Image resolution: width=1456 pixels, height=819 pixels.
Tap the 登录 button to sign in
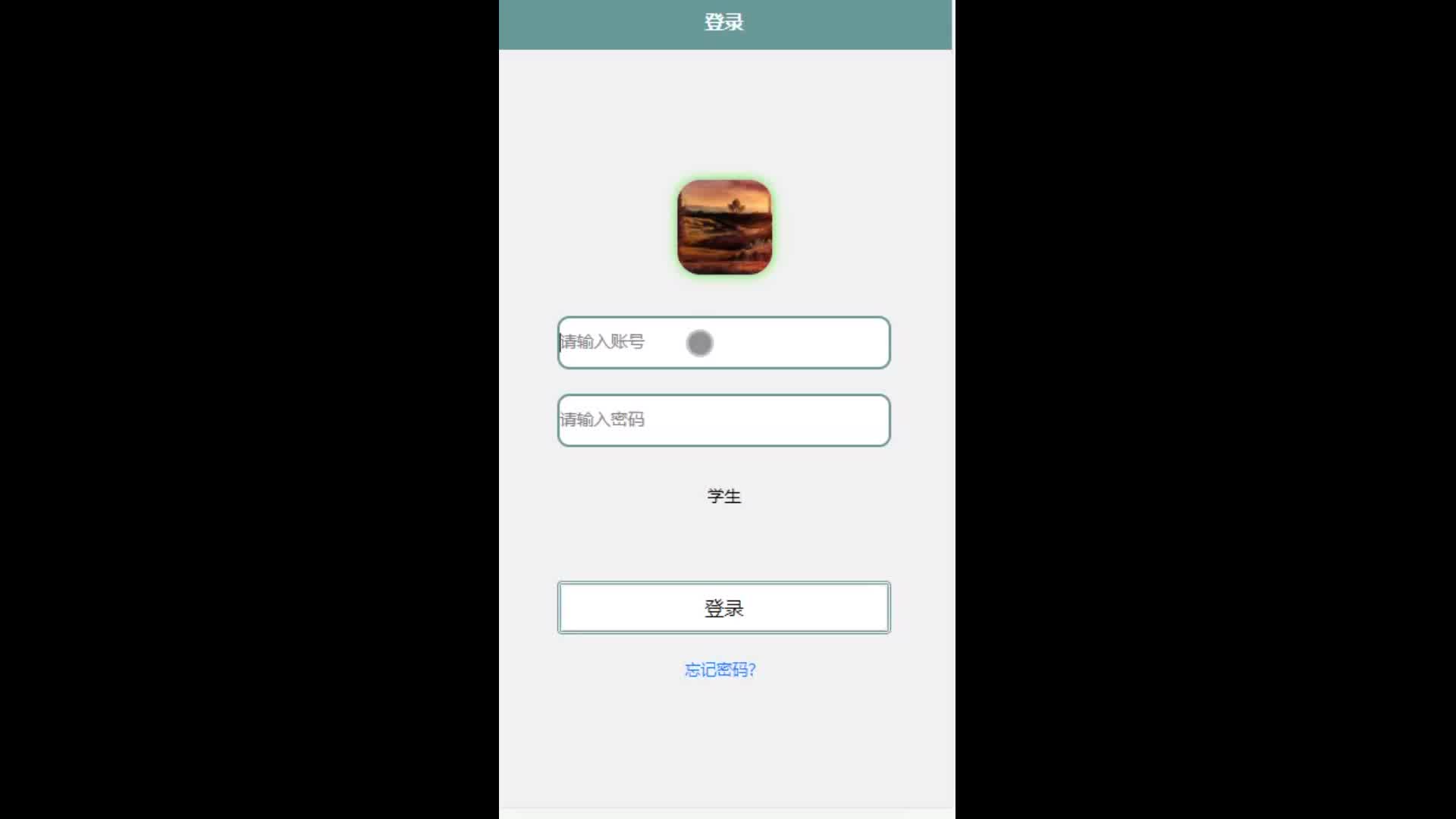click(x=723, y=607)
